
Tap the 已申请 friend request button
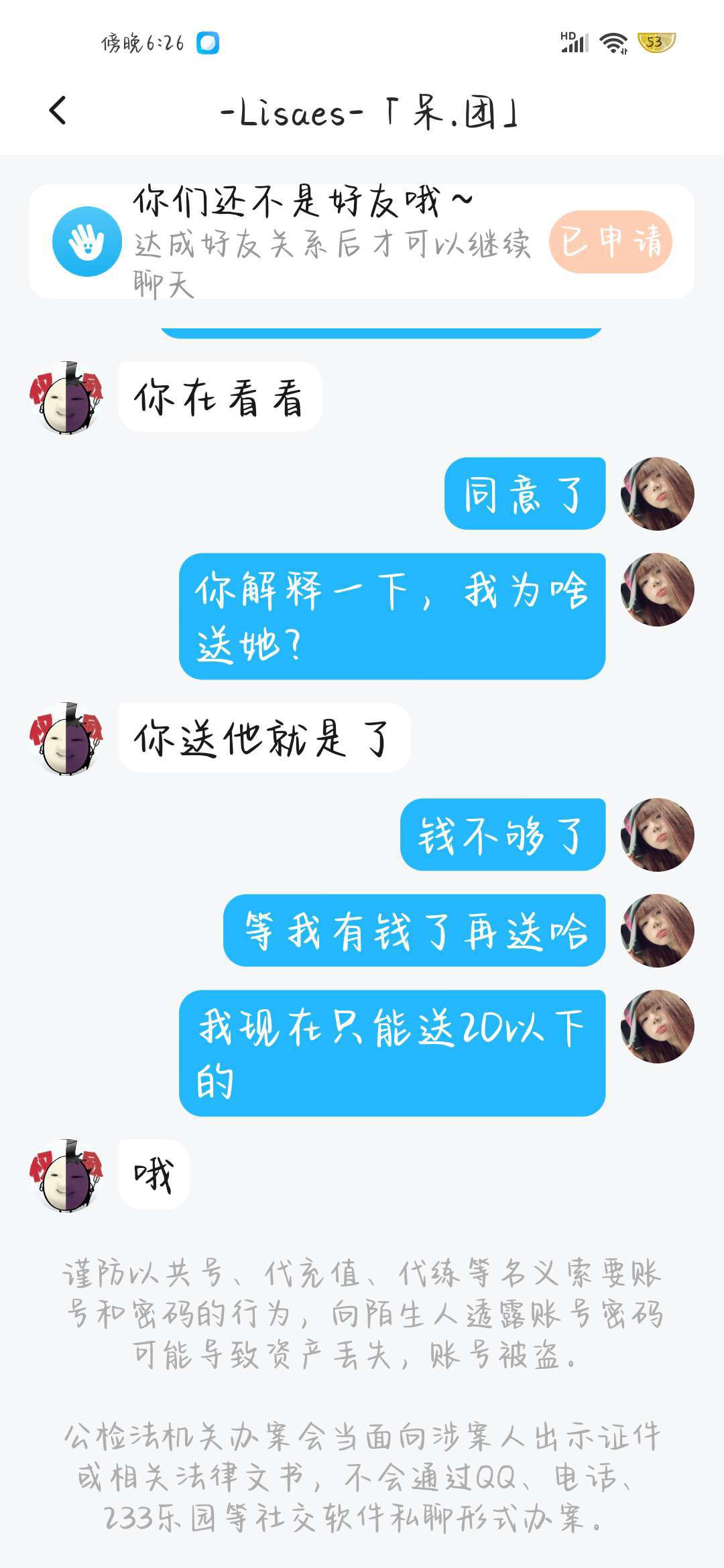610,242
